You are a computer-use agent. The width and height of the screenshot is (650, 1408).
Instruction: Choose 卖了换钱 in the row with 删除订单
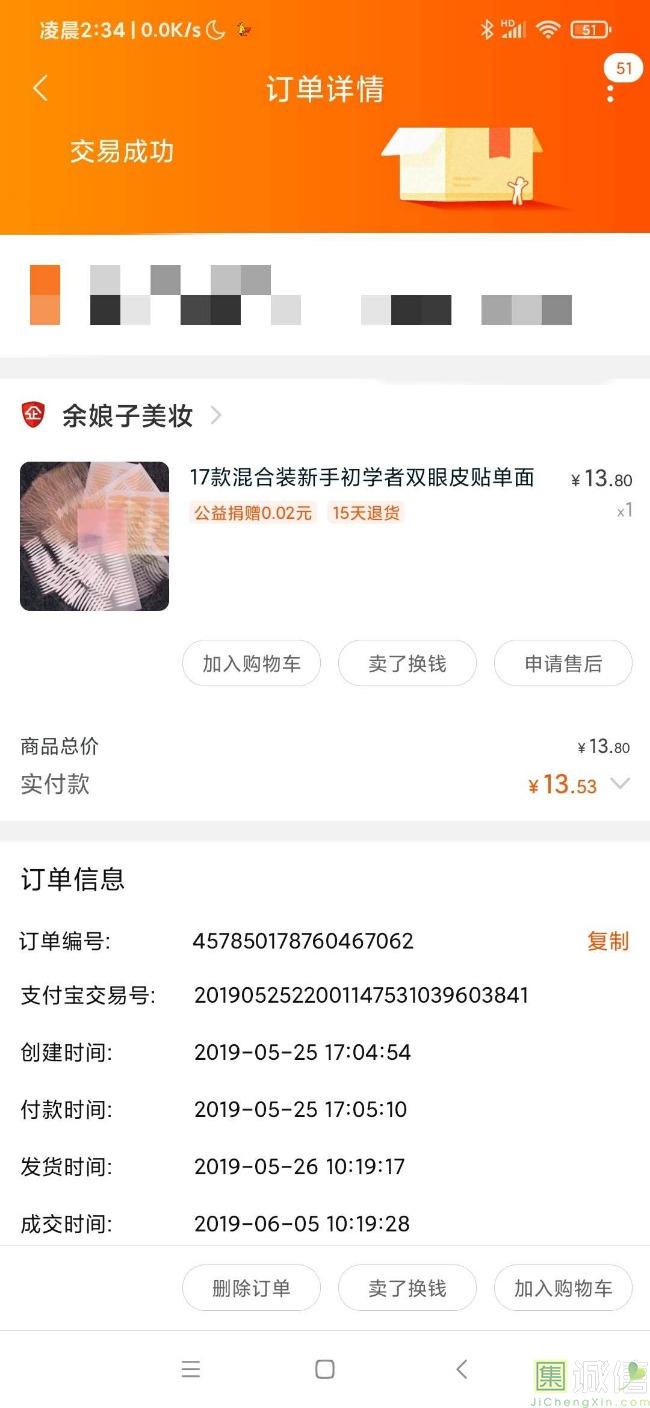pyautogui.click(x=407, y=1288)
